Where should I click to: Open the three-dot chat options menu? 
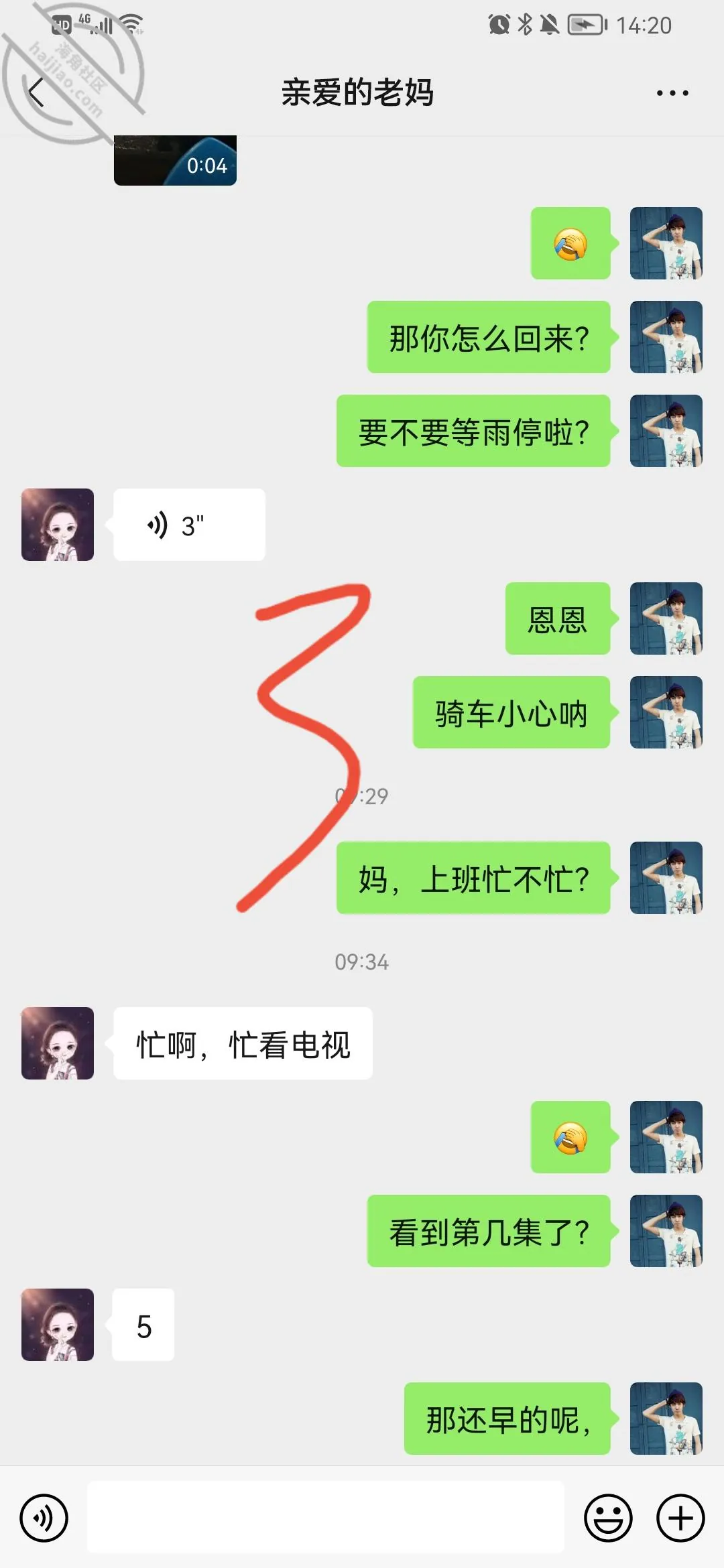[672, 93]
